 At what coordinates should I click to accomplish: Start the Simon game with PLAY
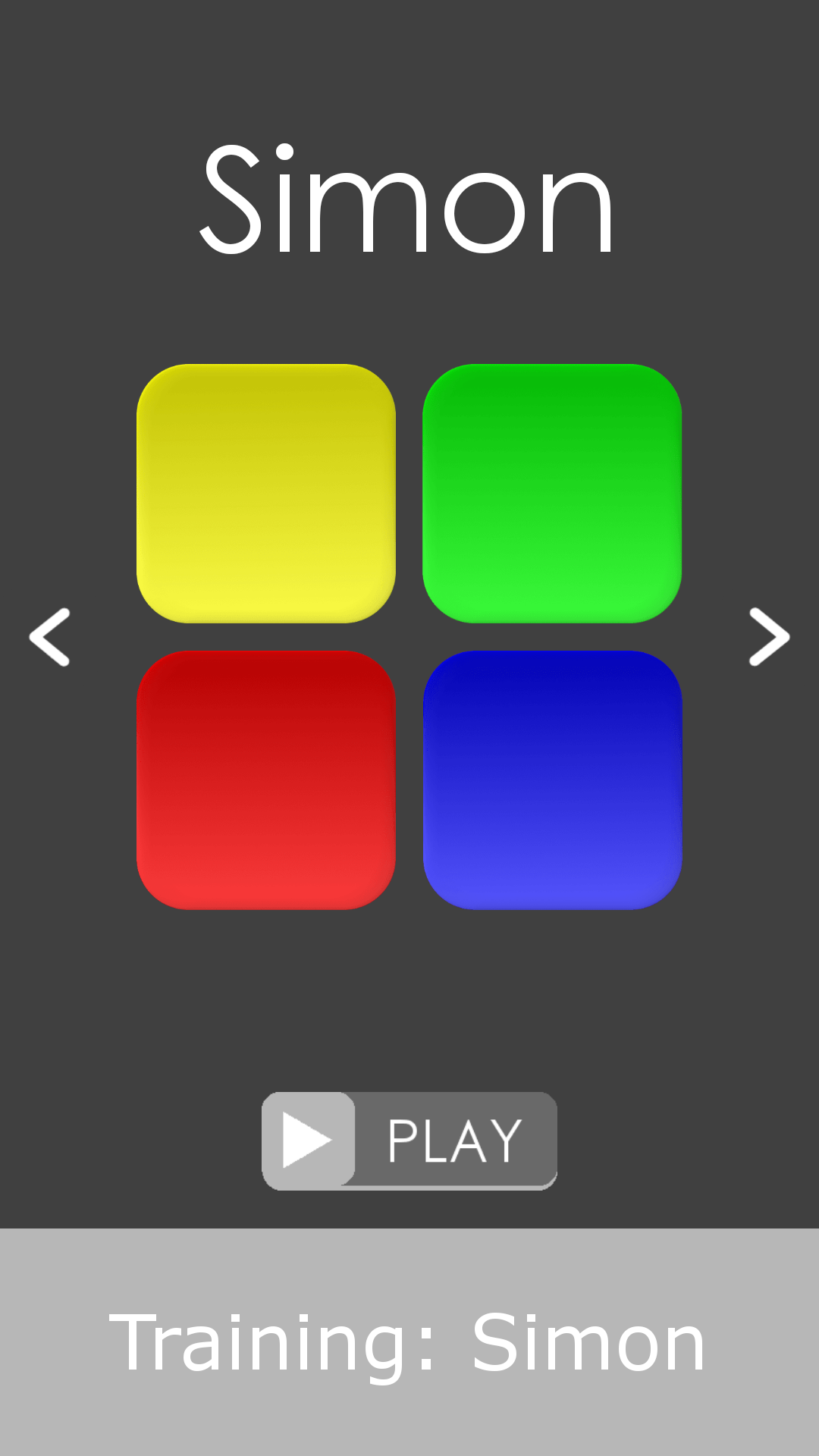click(409, 1141)
